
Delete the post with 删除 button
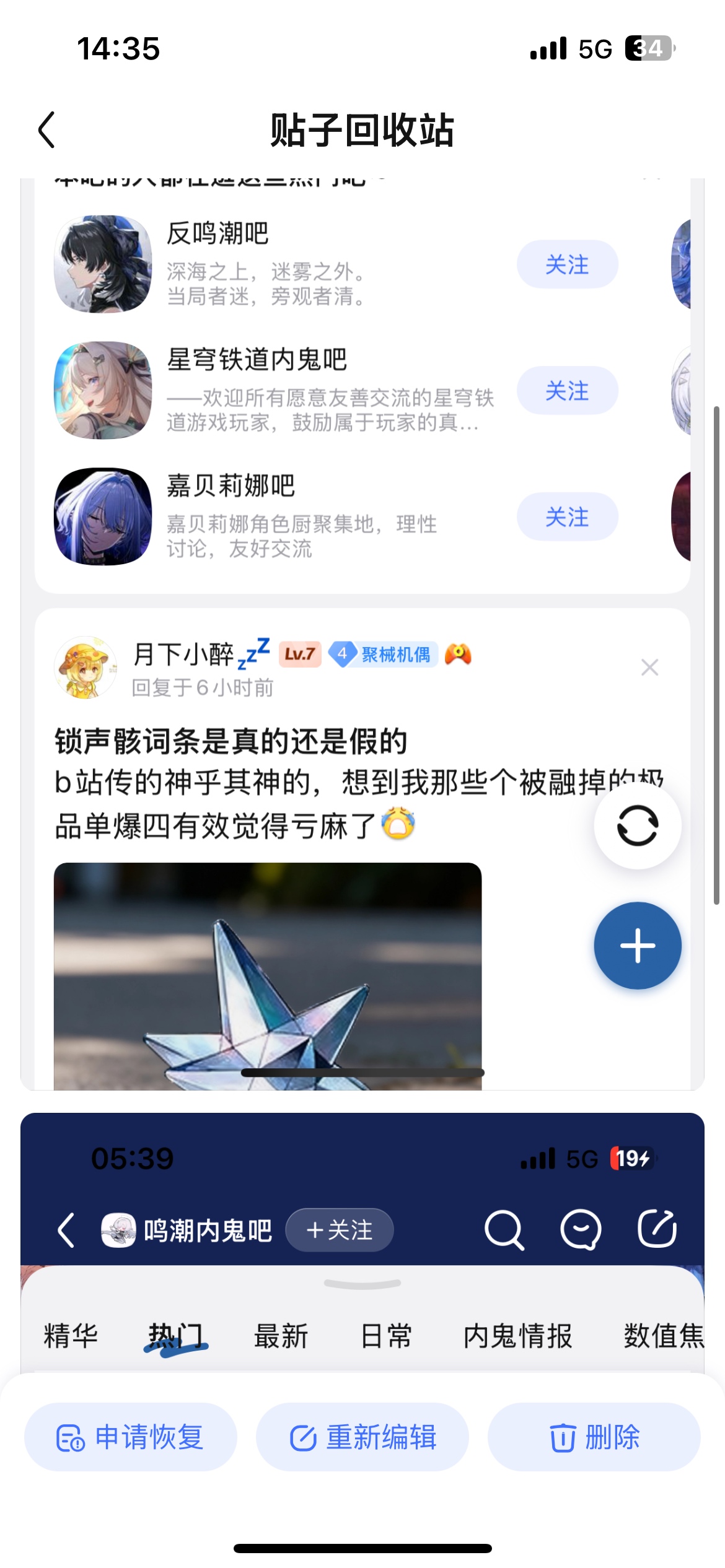click(594, 1437)
